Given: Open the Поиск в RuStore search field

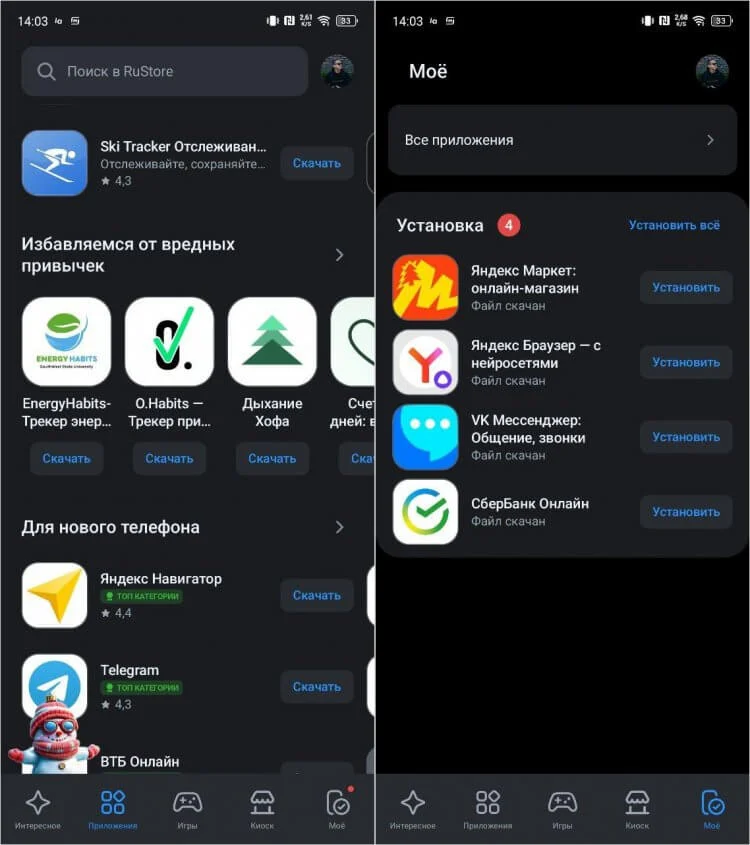Looking at the screenshot, I should click(x=165, y=72).
